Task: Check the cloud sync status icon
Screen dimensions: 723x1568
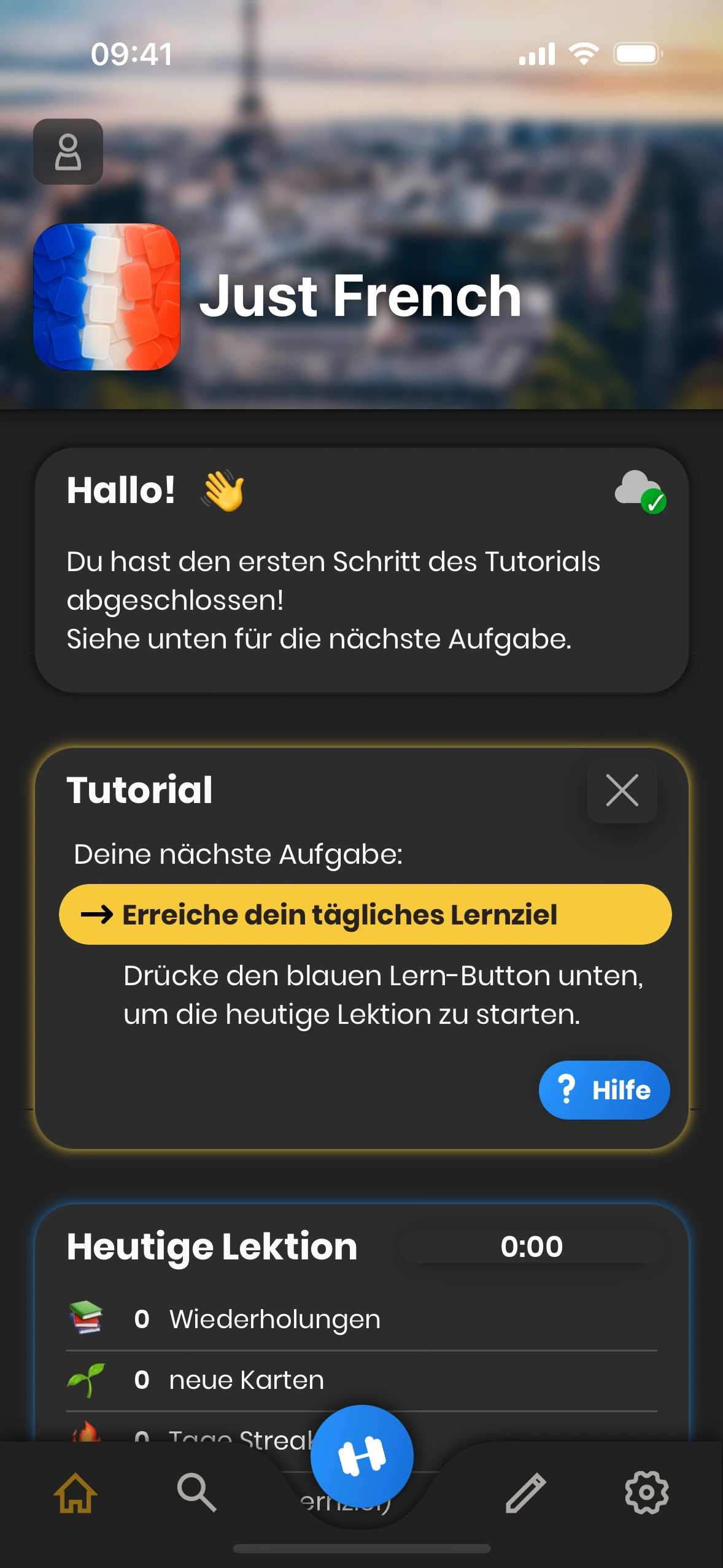Action: tap(640, 491)
